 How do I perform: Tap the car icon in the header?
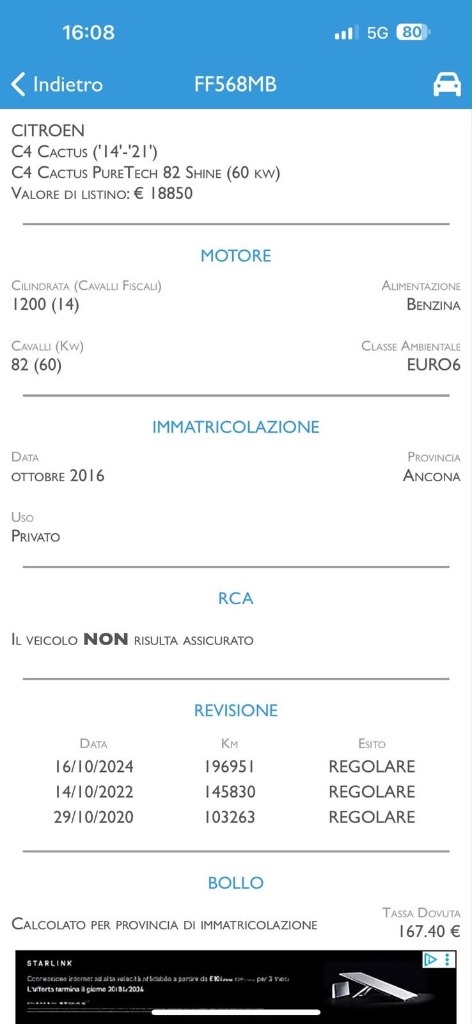447,85
